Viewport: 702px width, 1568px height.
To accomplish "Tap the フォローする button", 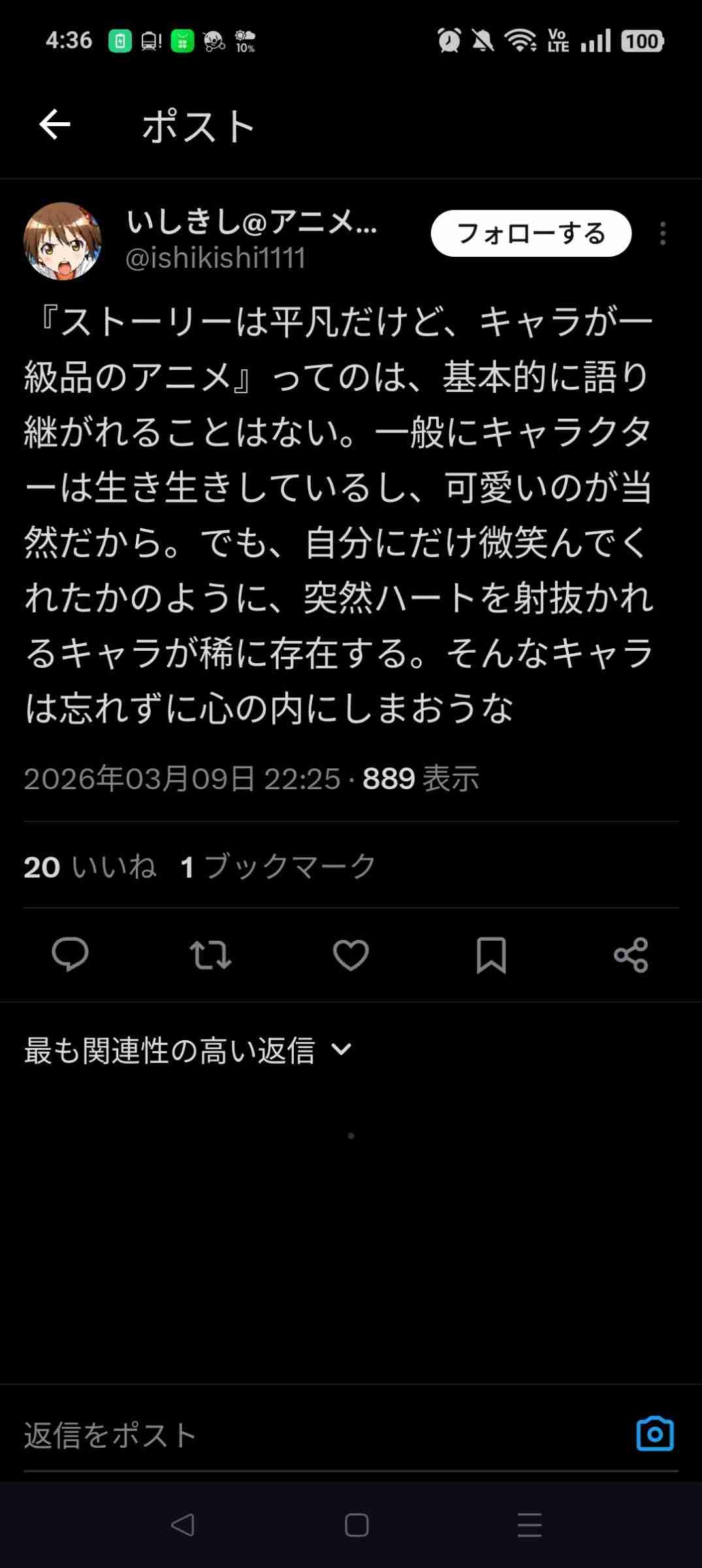I will [x=531, y=233].
